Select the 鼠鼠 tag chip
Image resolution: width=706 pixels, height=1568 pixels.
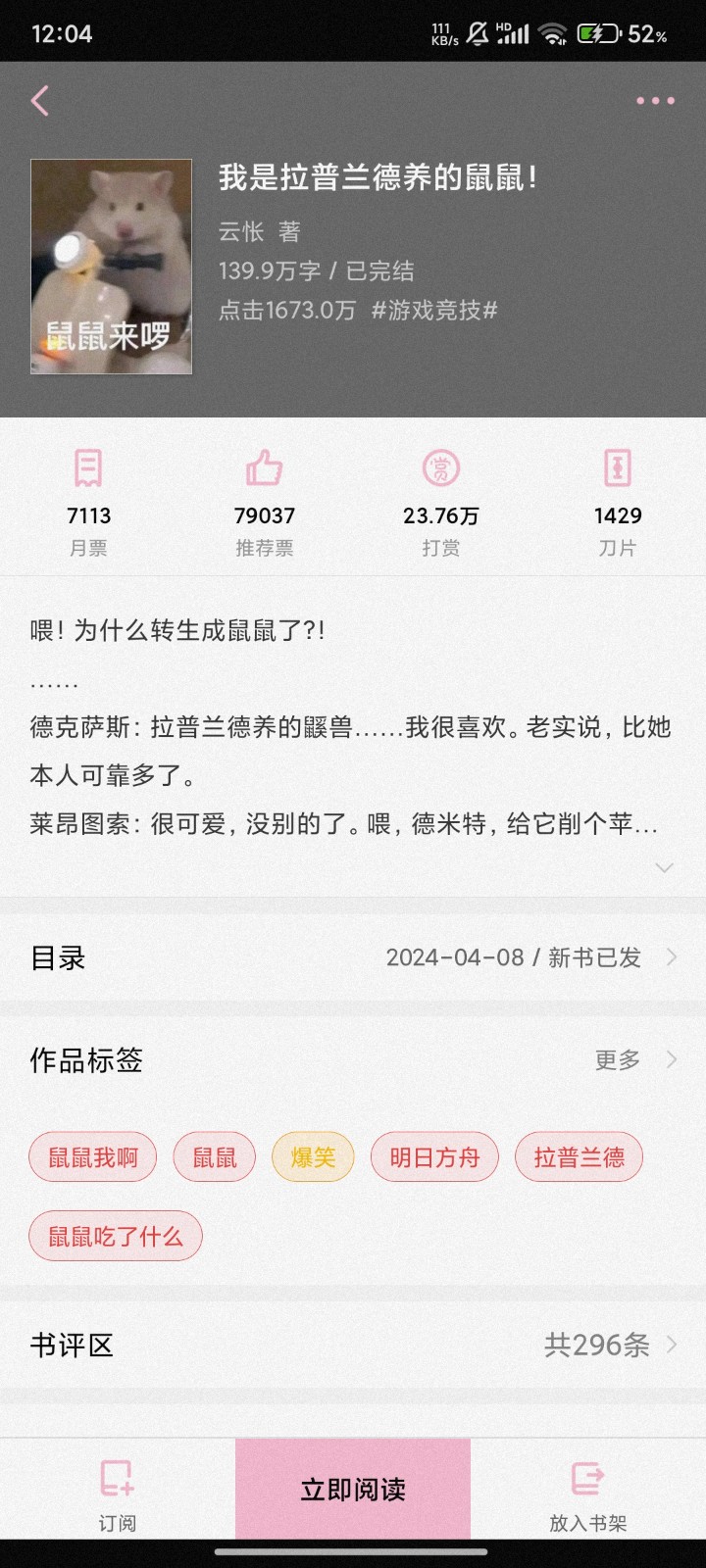point(215,1157)
